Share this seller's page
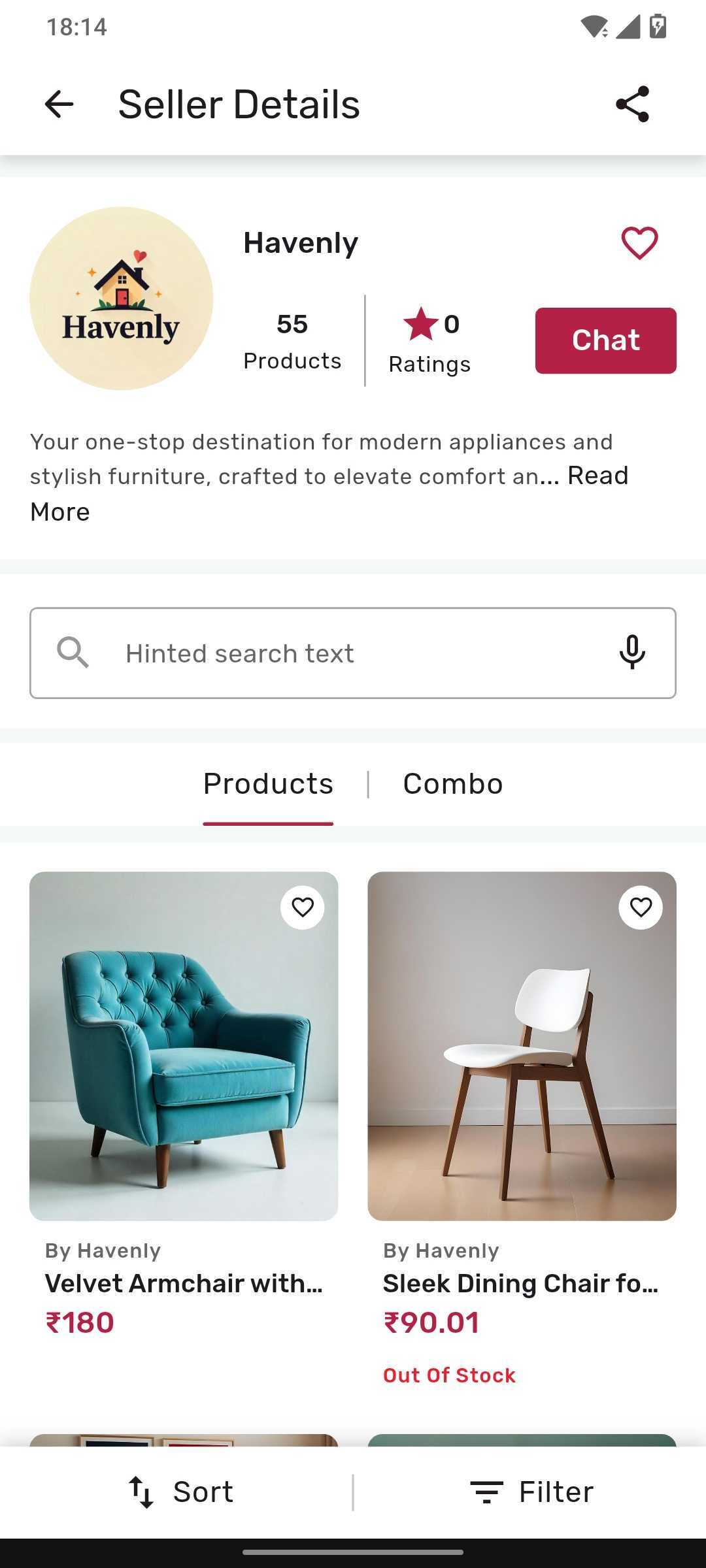Viewport: 706px width, 1568px height. [632, 105]
